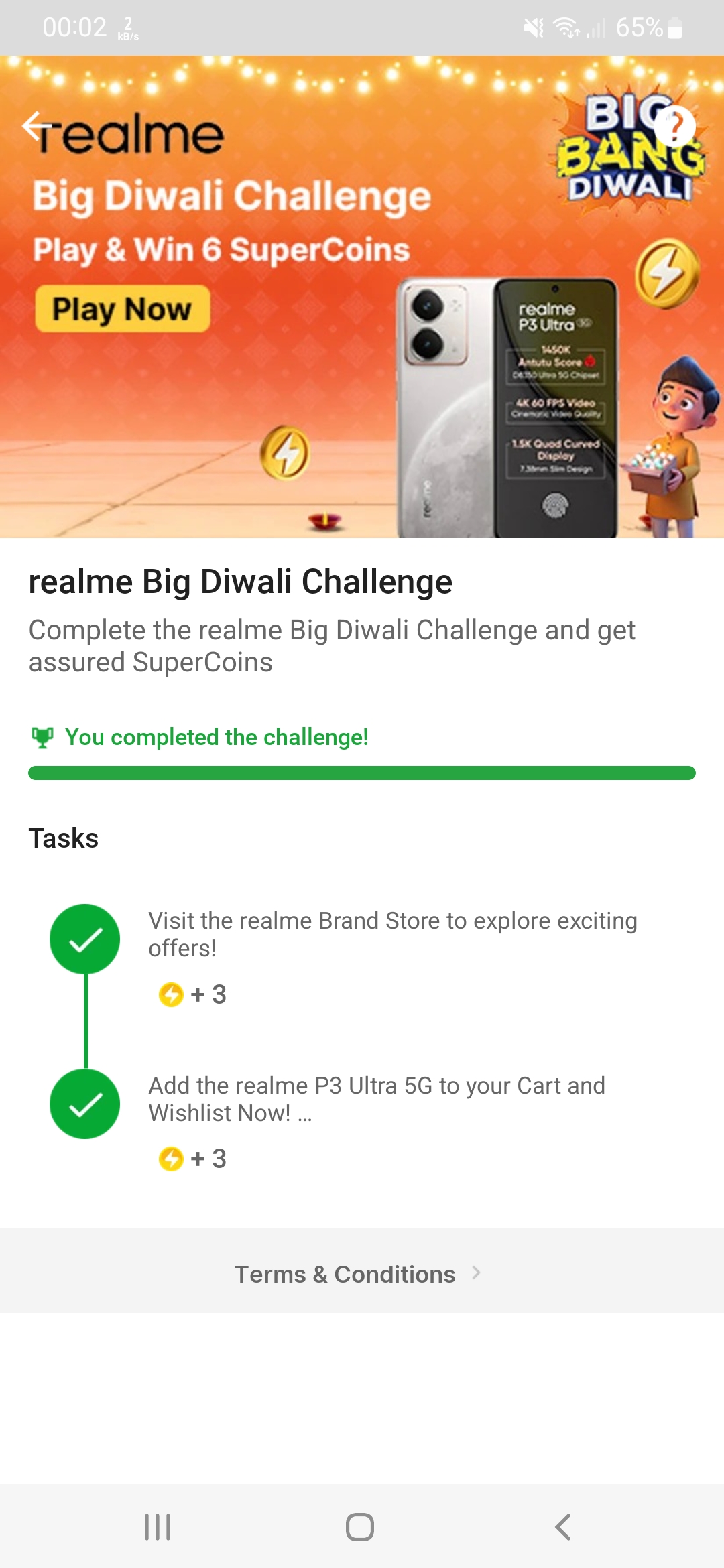Open recent apps from navigation bar
The image size is (724, 1568).
[158, 1527]
